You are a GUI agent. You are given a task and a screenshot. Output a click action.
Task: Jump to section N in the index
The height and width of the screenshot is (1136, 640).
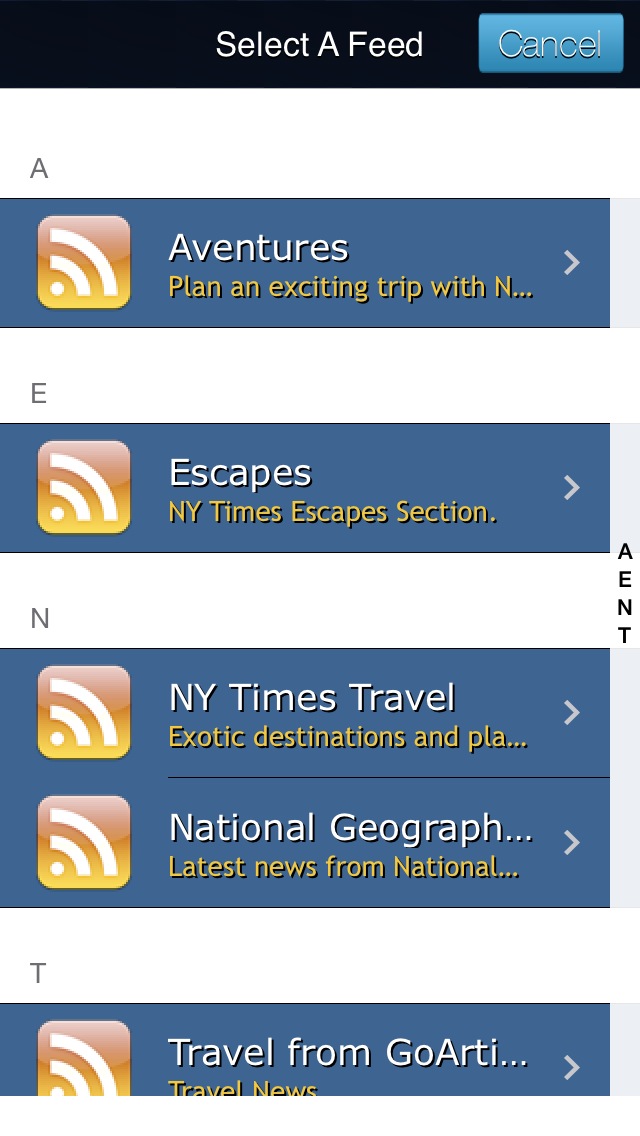point(625,607)
